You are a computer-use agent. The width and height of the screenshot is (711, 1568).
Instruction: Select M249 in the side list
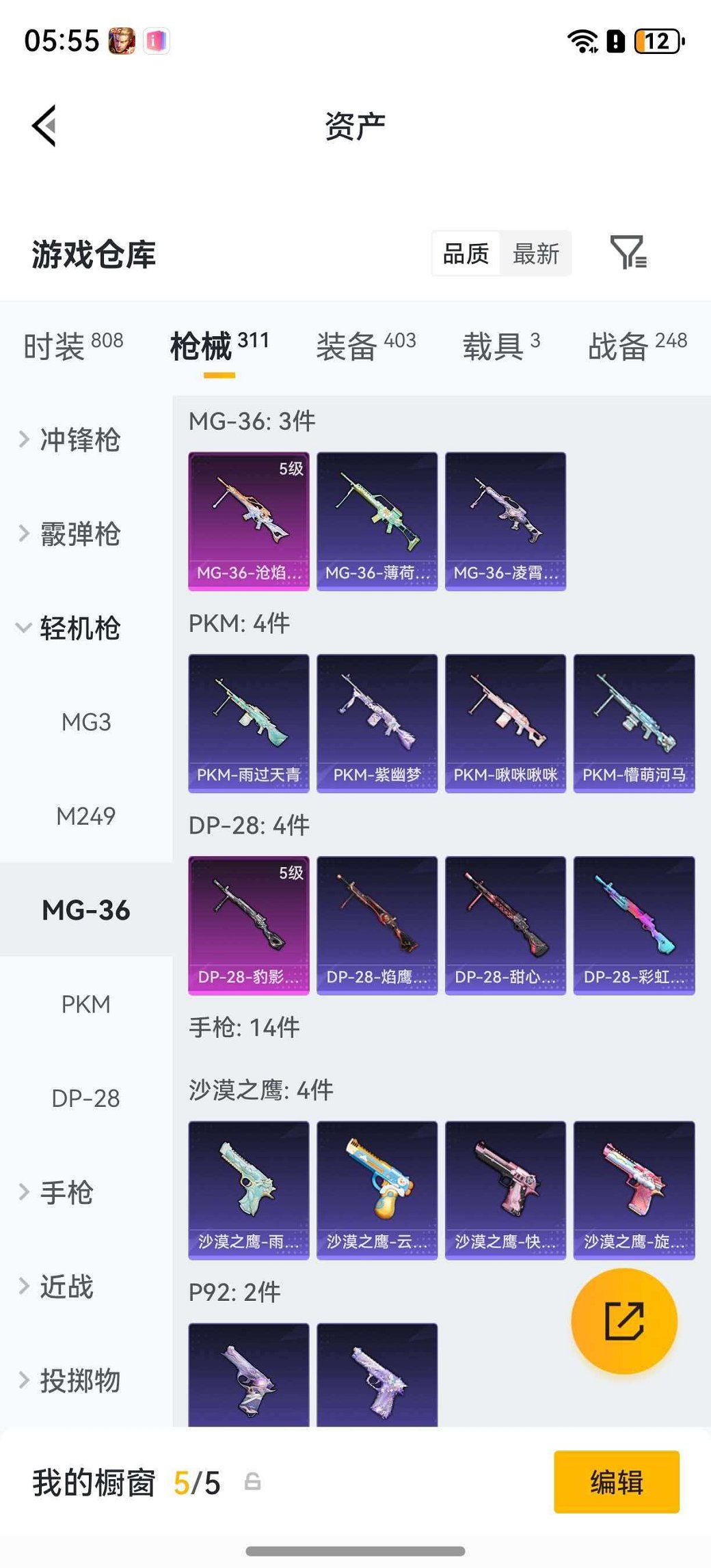click(x=86, y=816)
